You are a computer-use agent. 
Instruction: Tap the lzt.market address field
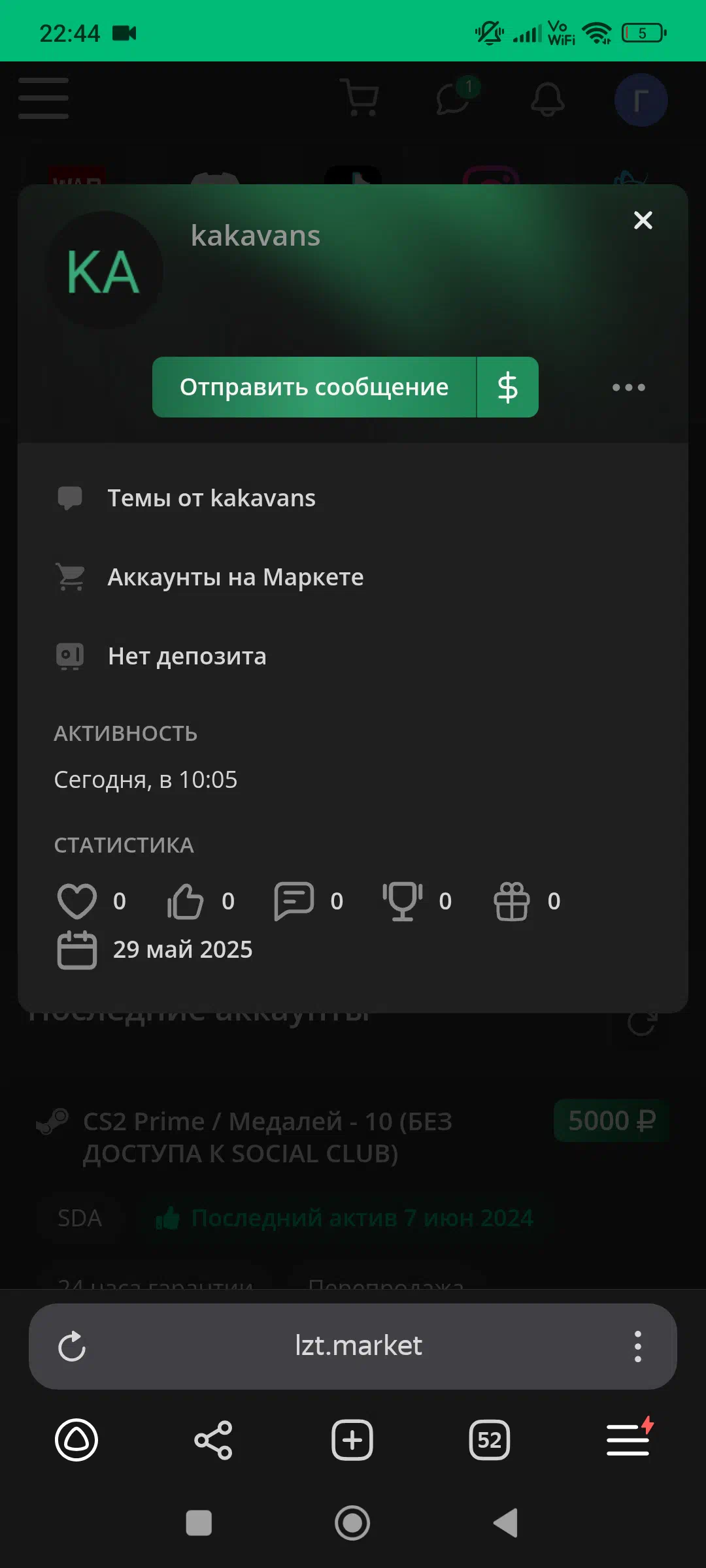(358, 1346)
